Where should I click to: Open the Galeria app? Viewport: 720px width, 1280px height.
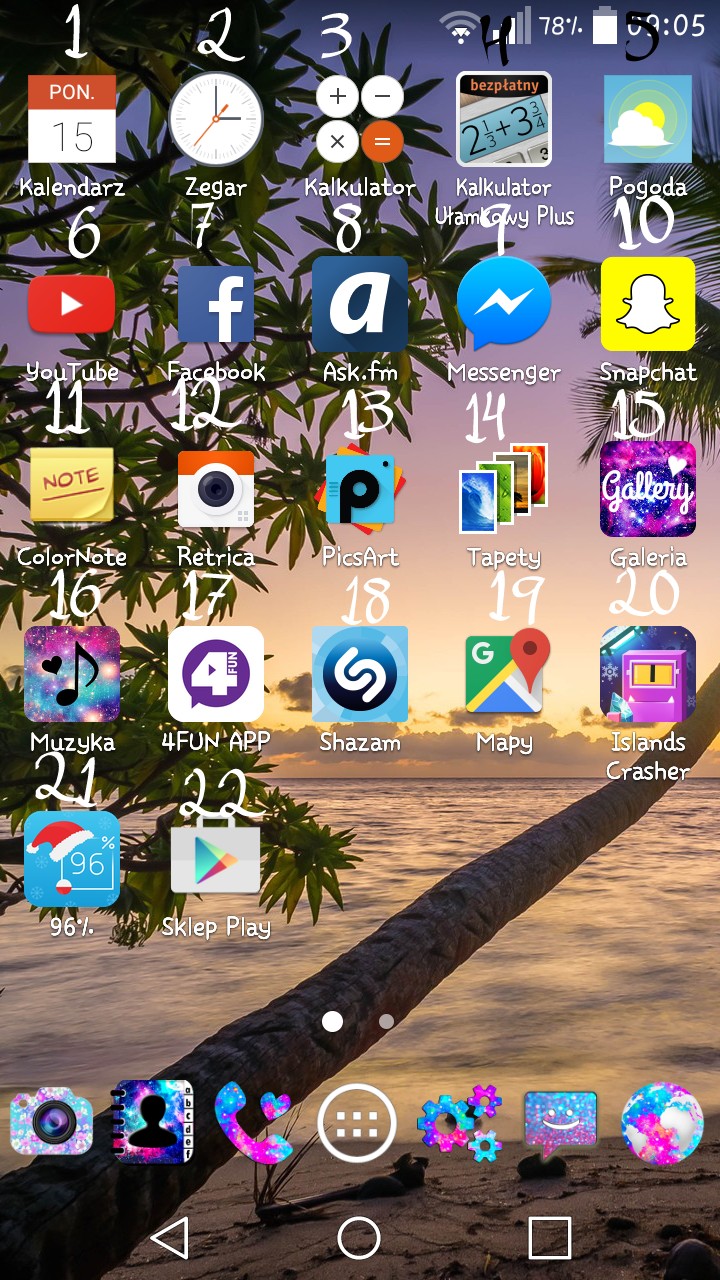648,488
